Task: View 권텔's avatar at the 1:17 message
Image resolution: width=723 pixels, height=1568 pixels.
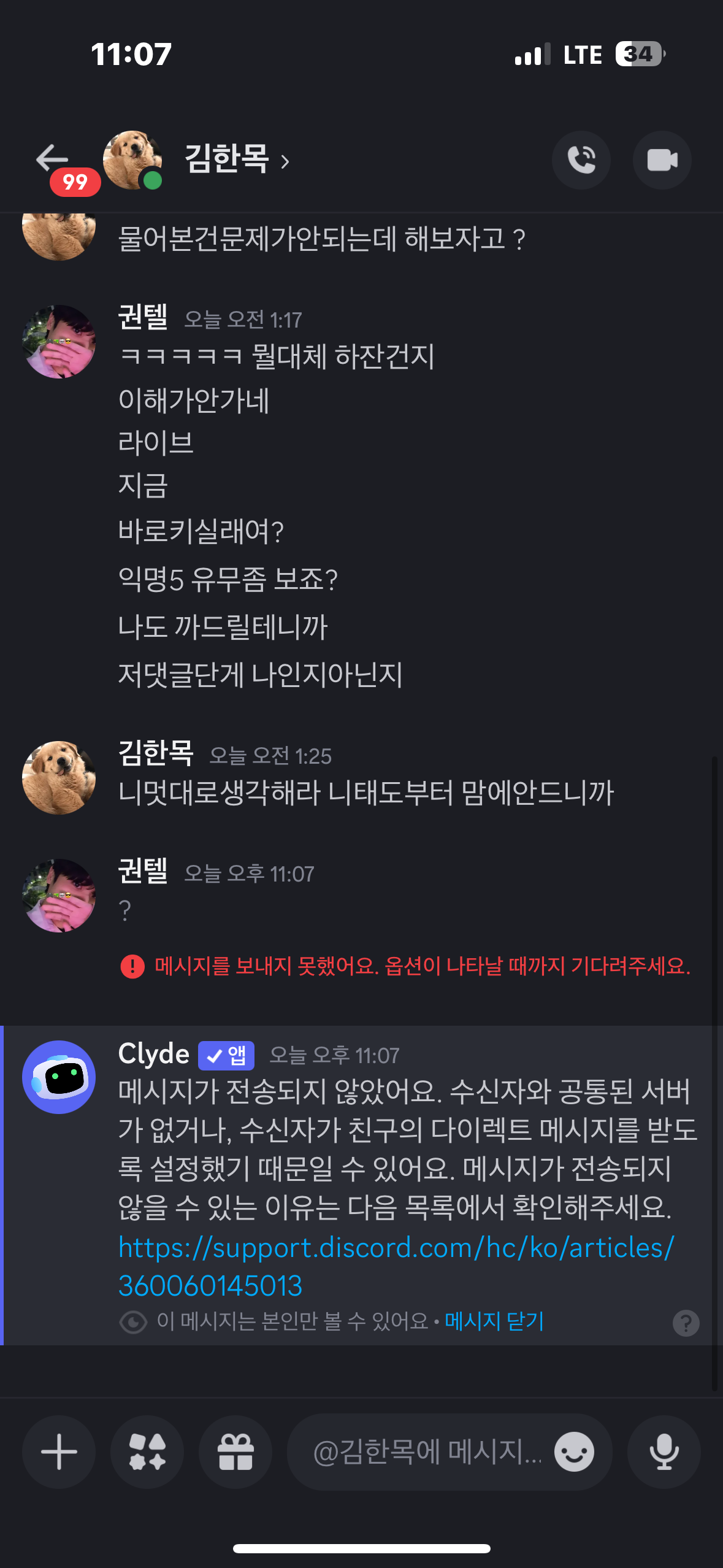Action: coord(59,342)
